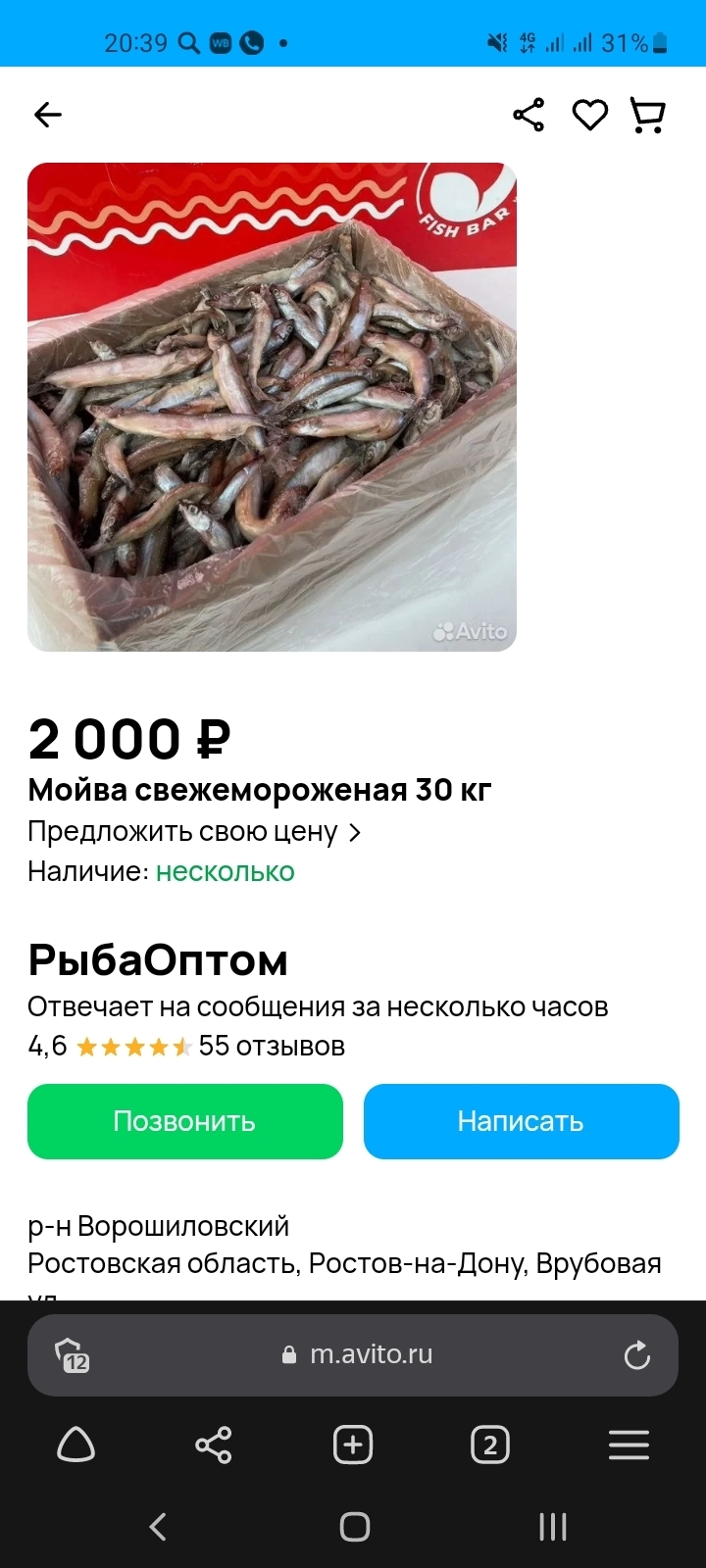Open the browser start page icon
Image resolution: width=706 pixels, height=1568 pixels.
(x=76, y=1445)
